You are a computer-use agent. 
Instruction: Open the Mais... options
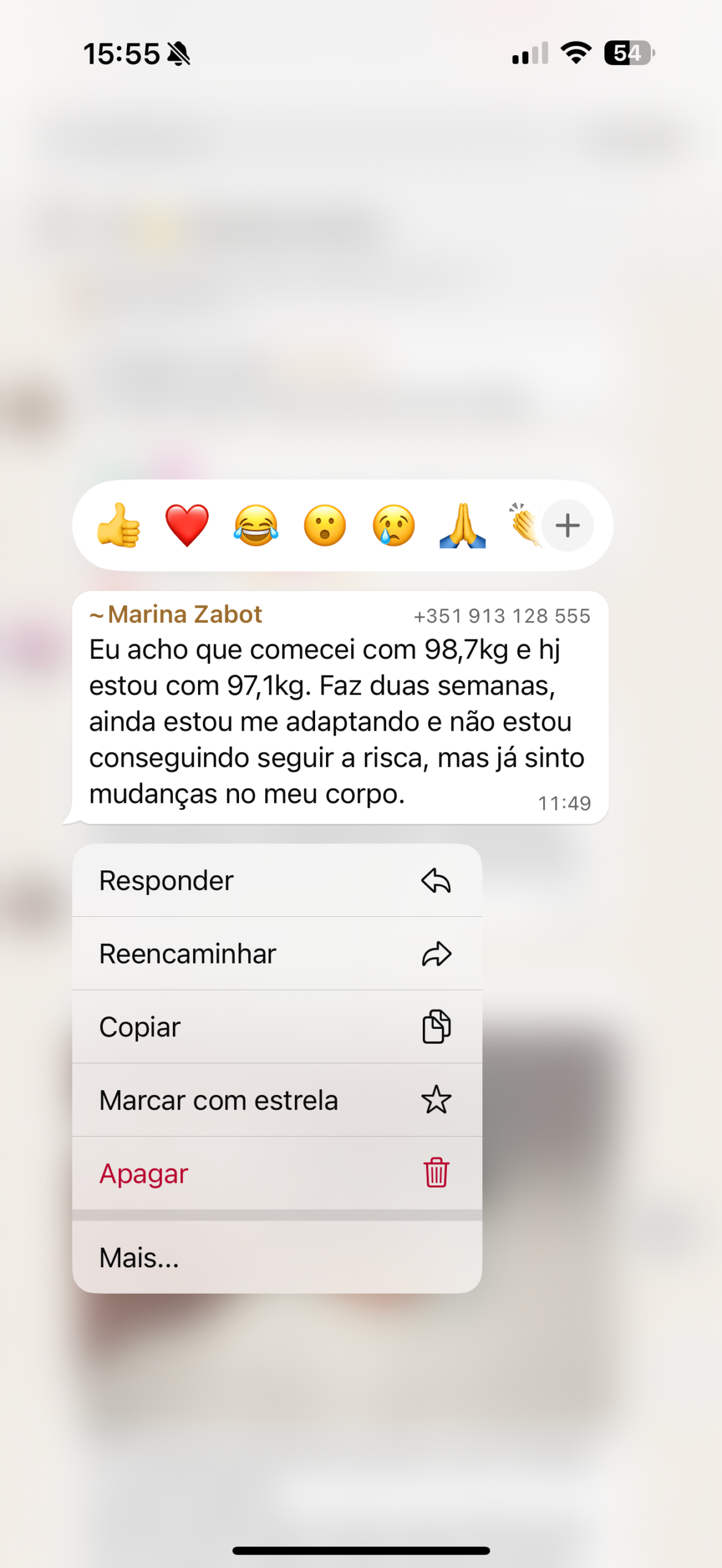point(277,1257)
